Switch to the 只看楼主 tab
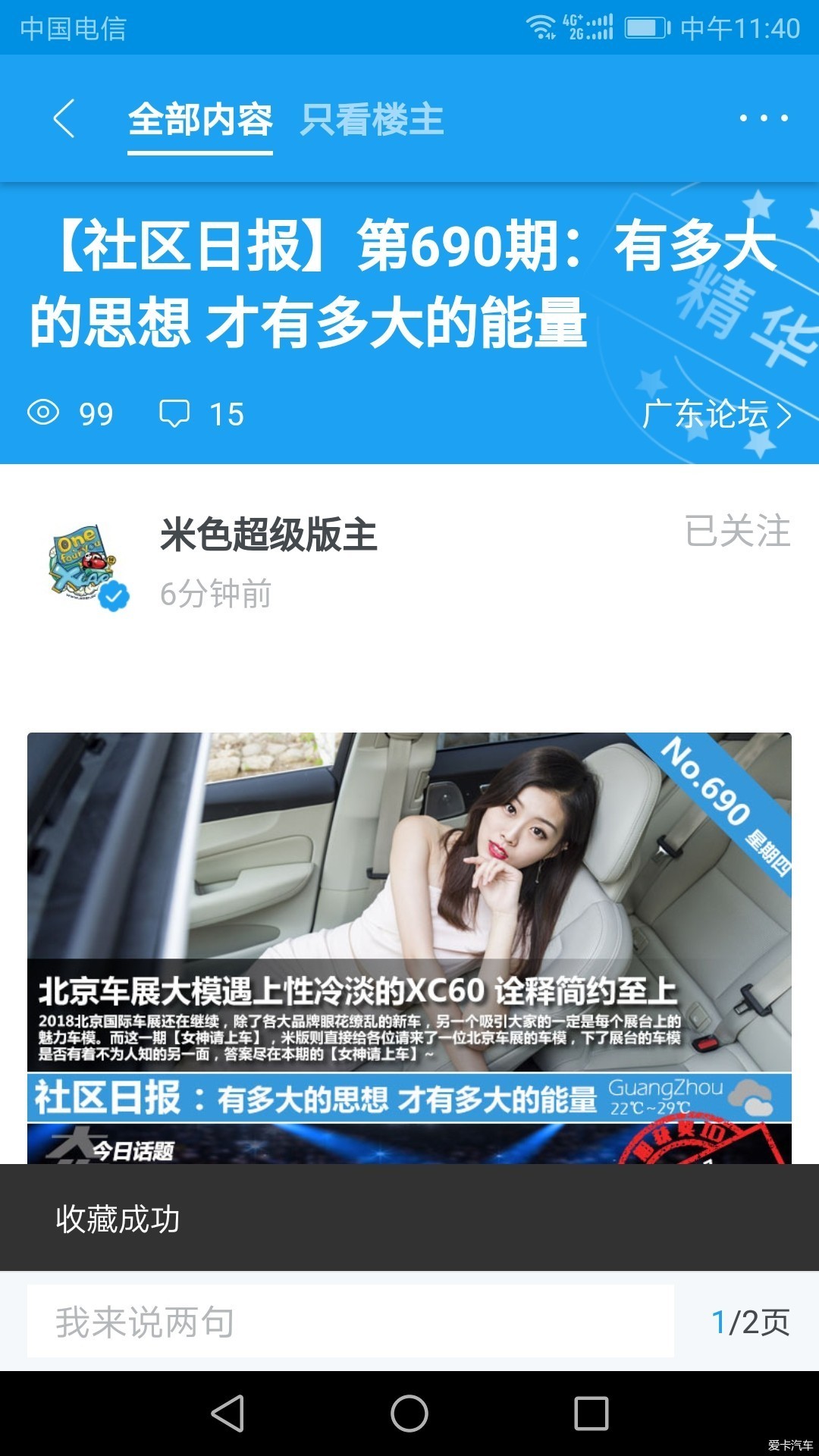Image resolution: width=819 pixels, height=1456 pixels. (372, 120)
